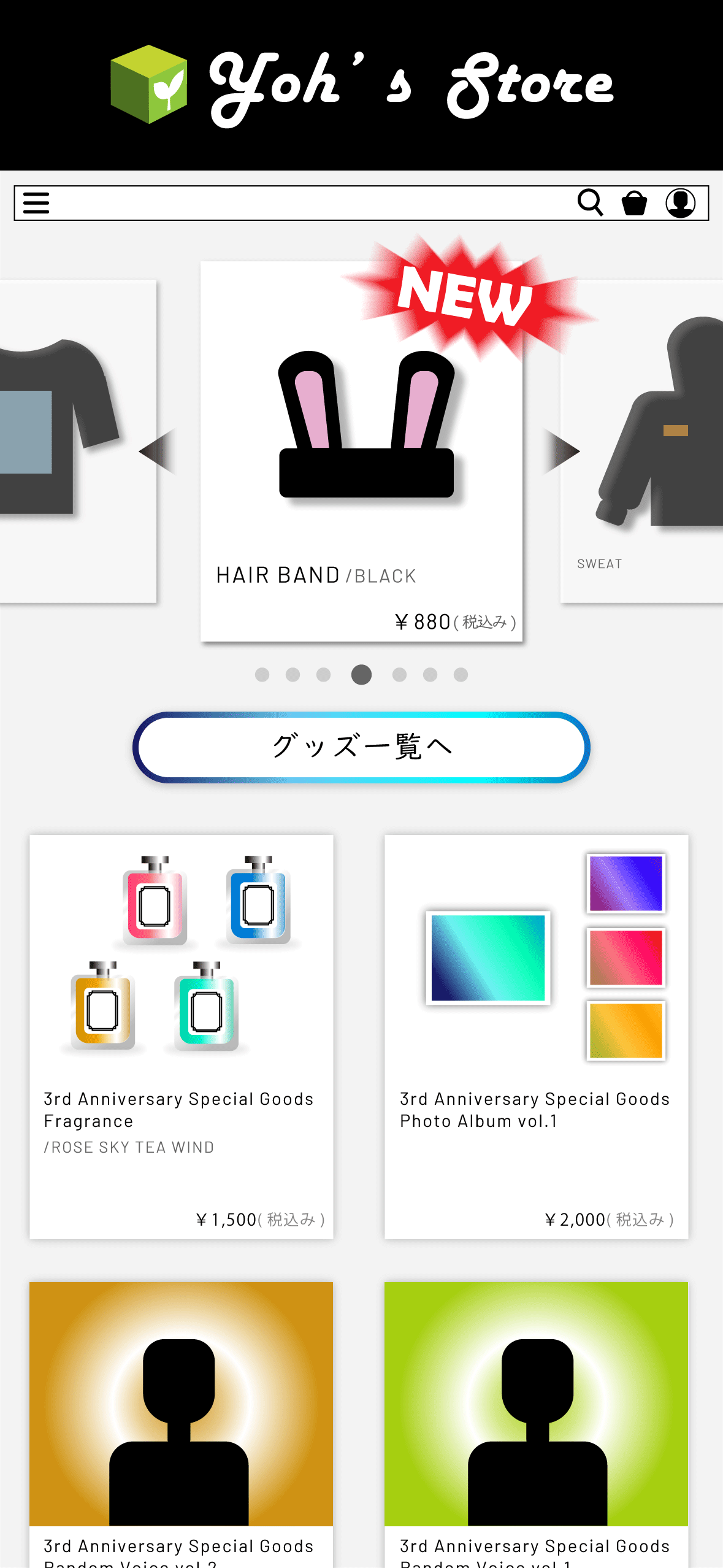Select the first carousel page dot

(x=262, y=675)
